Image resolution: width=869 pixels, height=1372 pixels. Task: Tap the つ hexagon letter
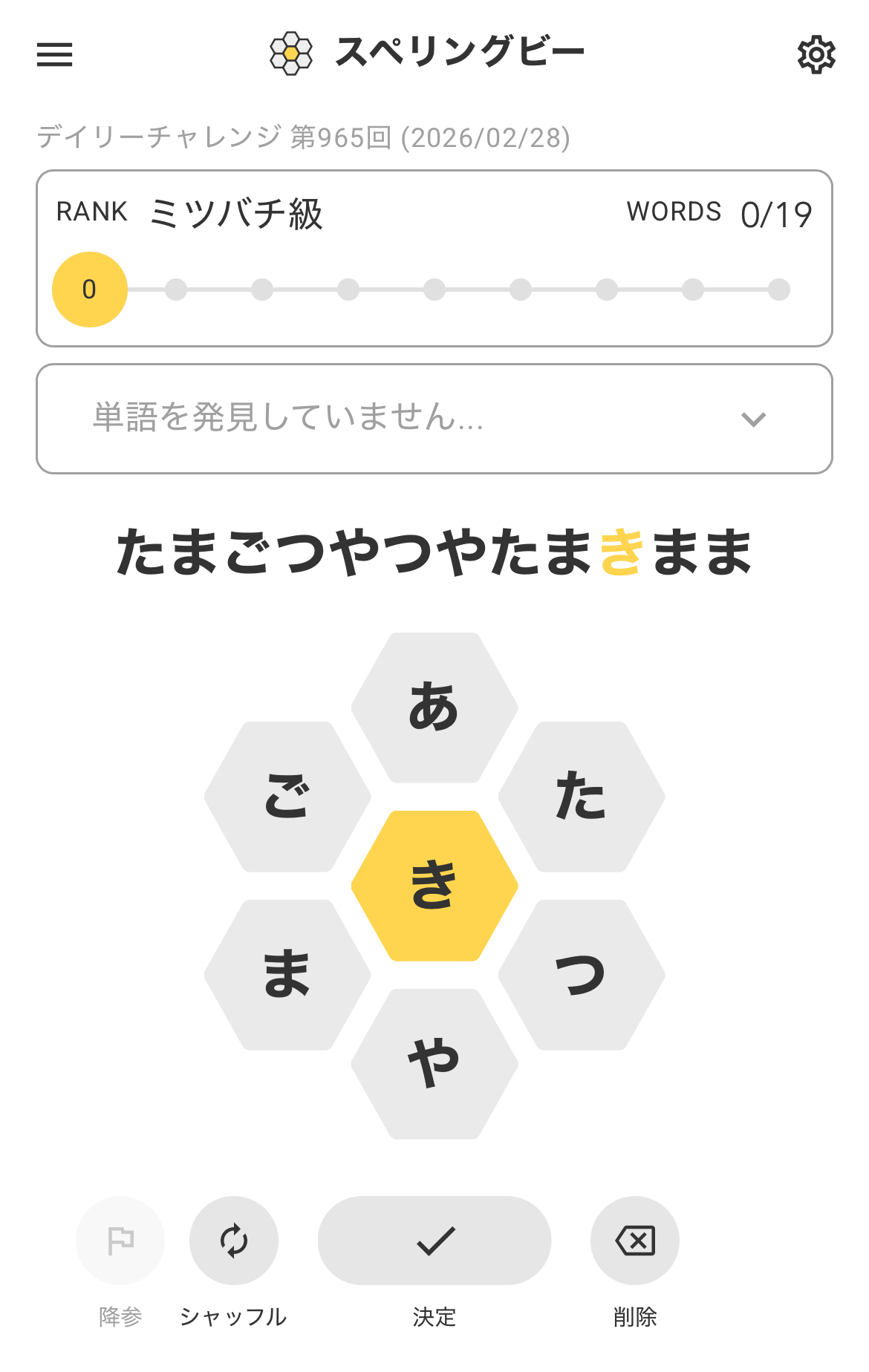click(582, 975)
